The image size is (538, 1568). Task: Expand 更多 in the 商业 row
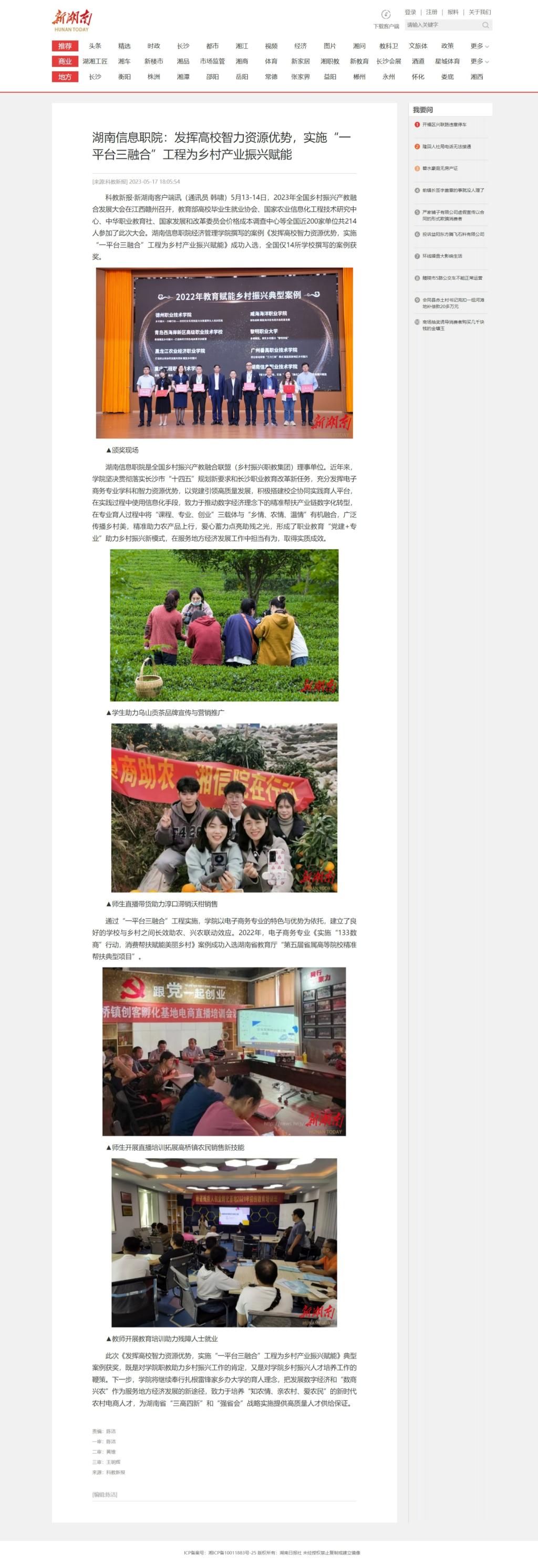480,61
